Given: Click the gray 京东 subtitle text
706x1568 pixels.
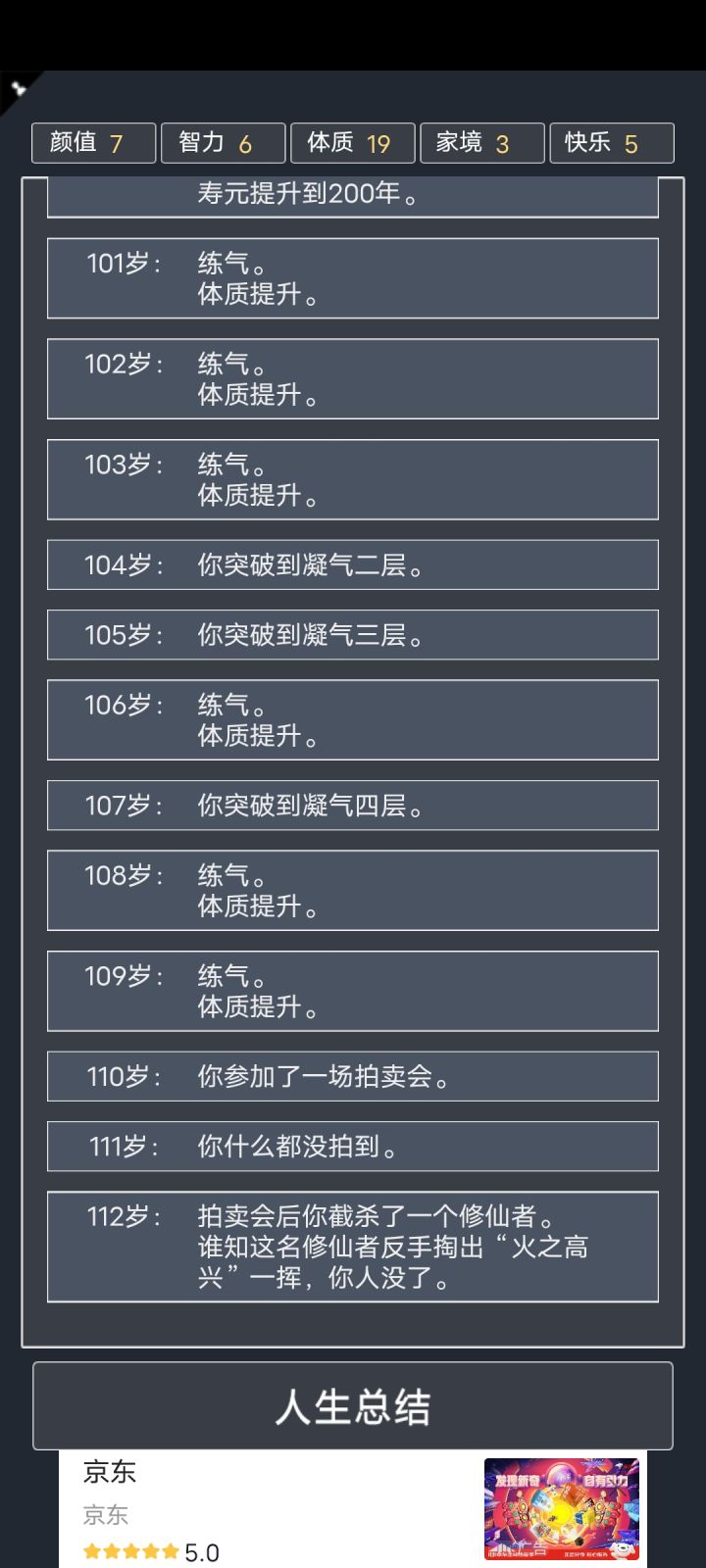Looking at the screenshot, I should pyautogui.click(x=103, y=1514).
